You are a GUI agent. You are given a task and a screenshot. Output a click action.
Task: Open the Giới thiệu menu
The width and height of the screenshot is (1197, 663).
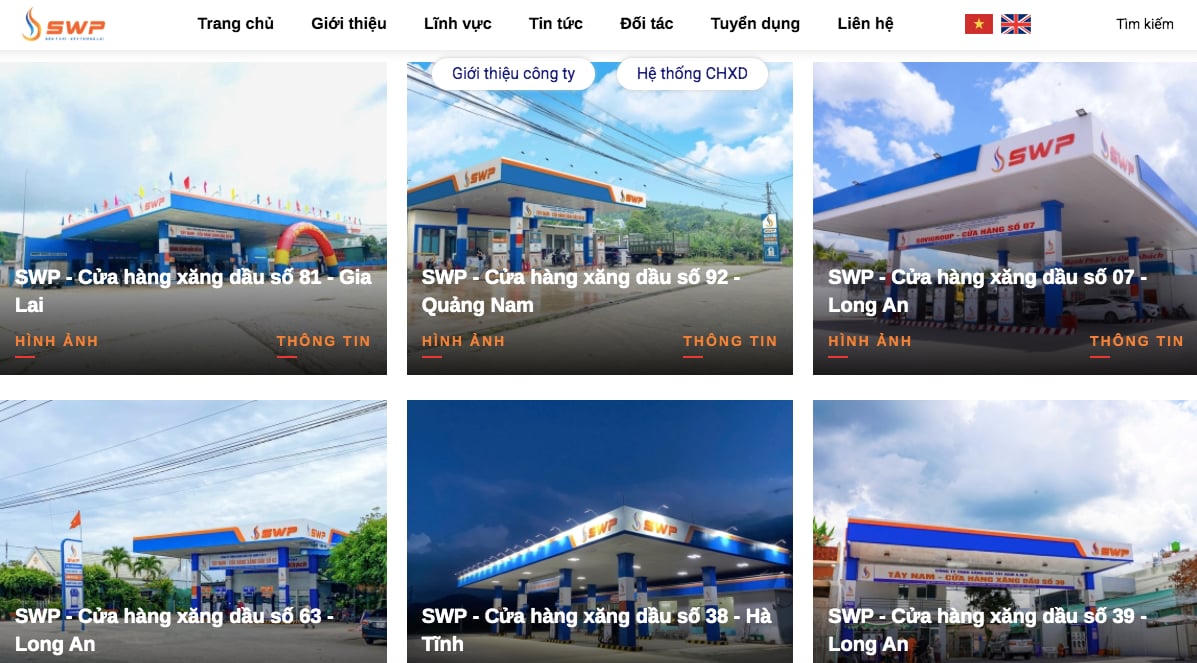pyautogui.click(x=348, y=23)
